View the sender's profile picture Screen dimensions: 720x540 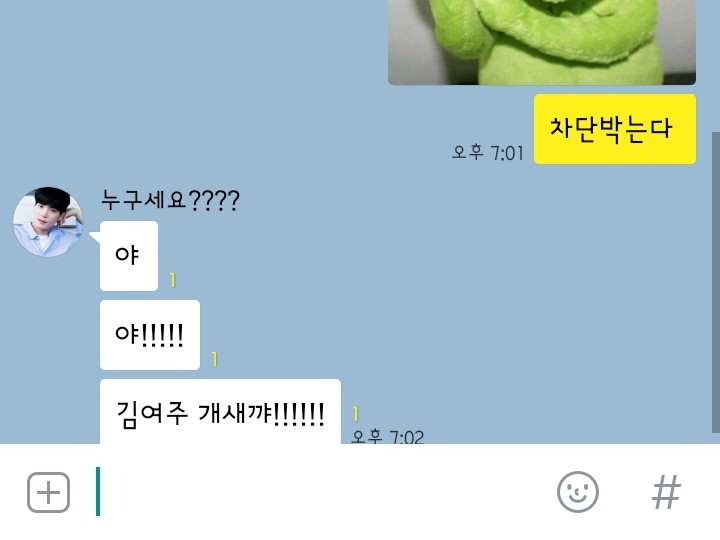tap(48, 221)
